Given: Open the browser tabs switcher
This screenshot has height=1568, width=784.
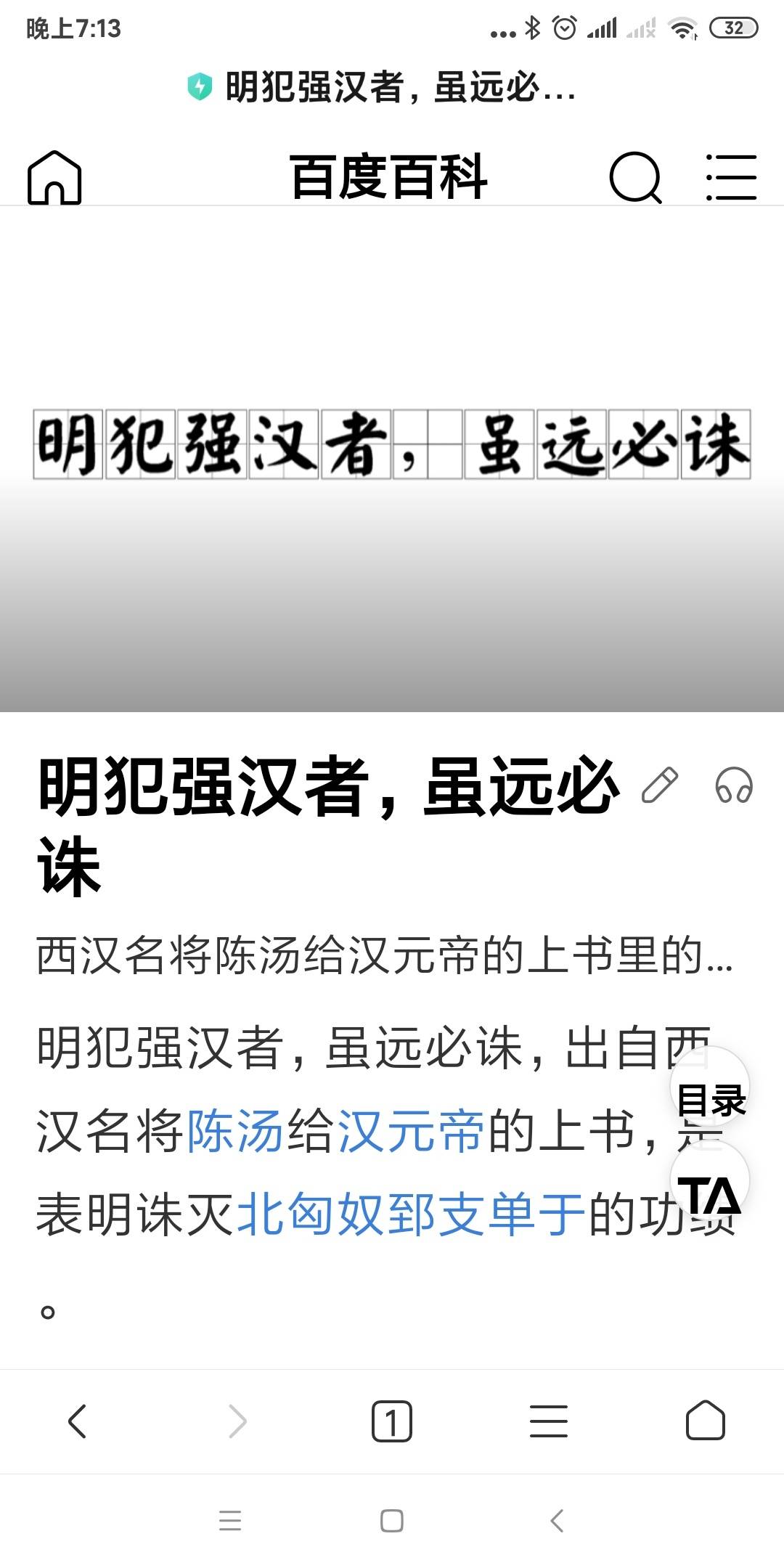Looking at the screenshot, I should (392, 1421).
